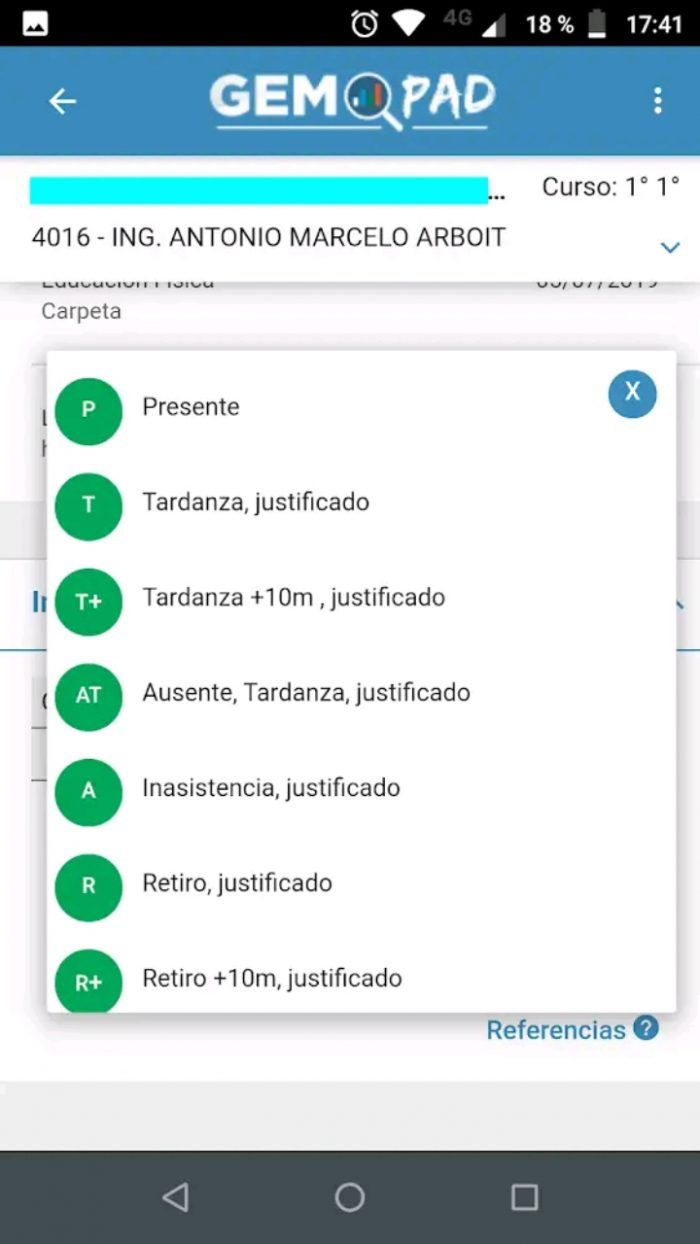
Task: Open the three-dot overflow menu
Action: click(657, 100)
